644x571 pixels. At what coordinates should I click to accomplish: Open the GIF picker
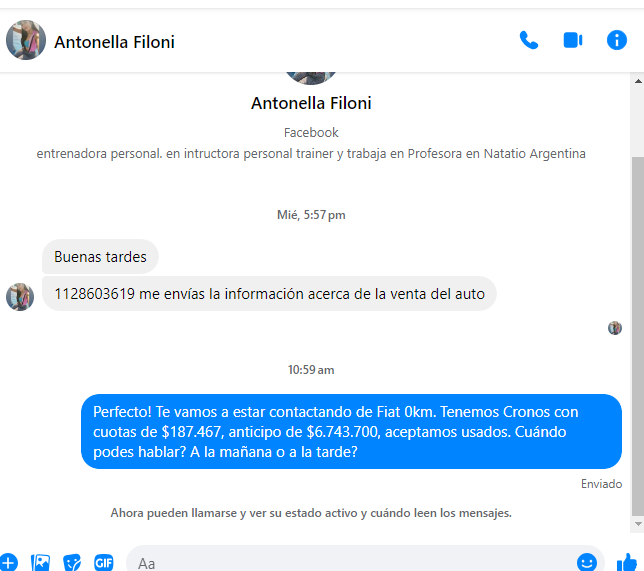pyautogui.click(x=104, y=562)
